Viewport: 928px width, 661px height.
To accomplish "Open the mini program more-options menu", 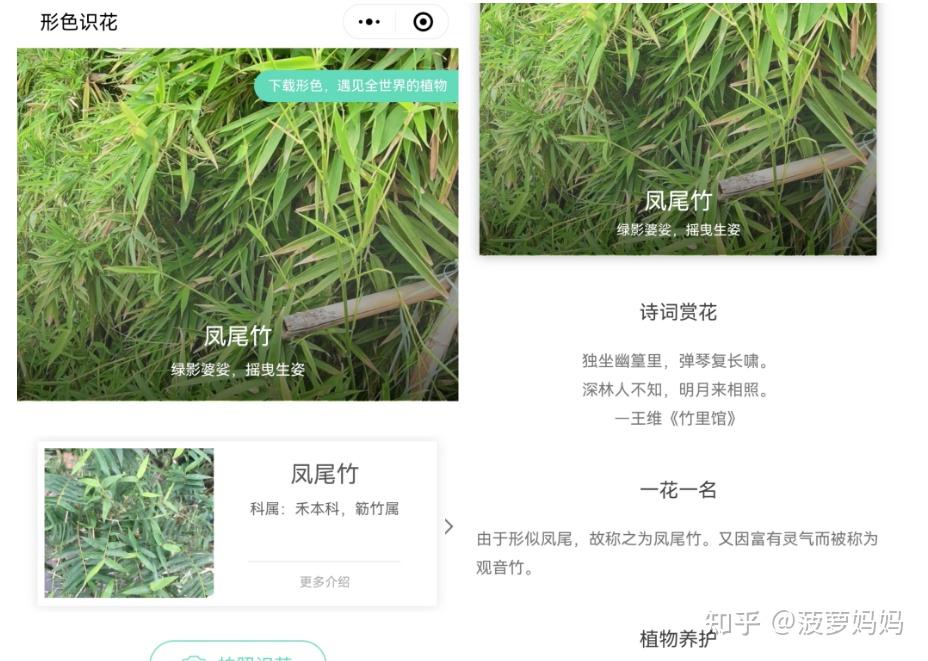I will coord(369,22).
